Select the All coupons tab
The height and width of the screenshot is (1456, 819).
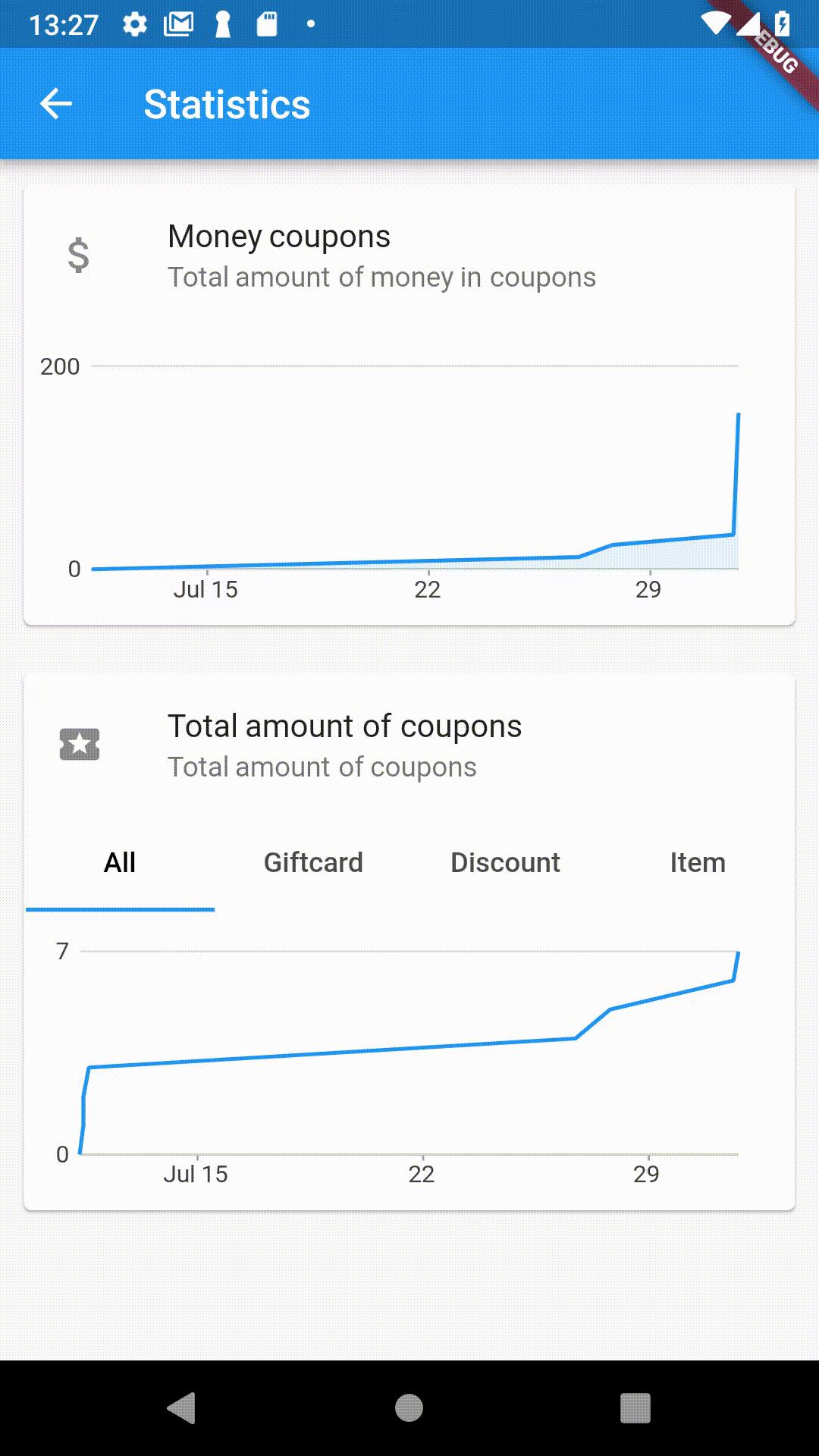coord(120,862)
